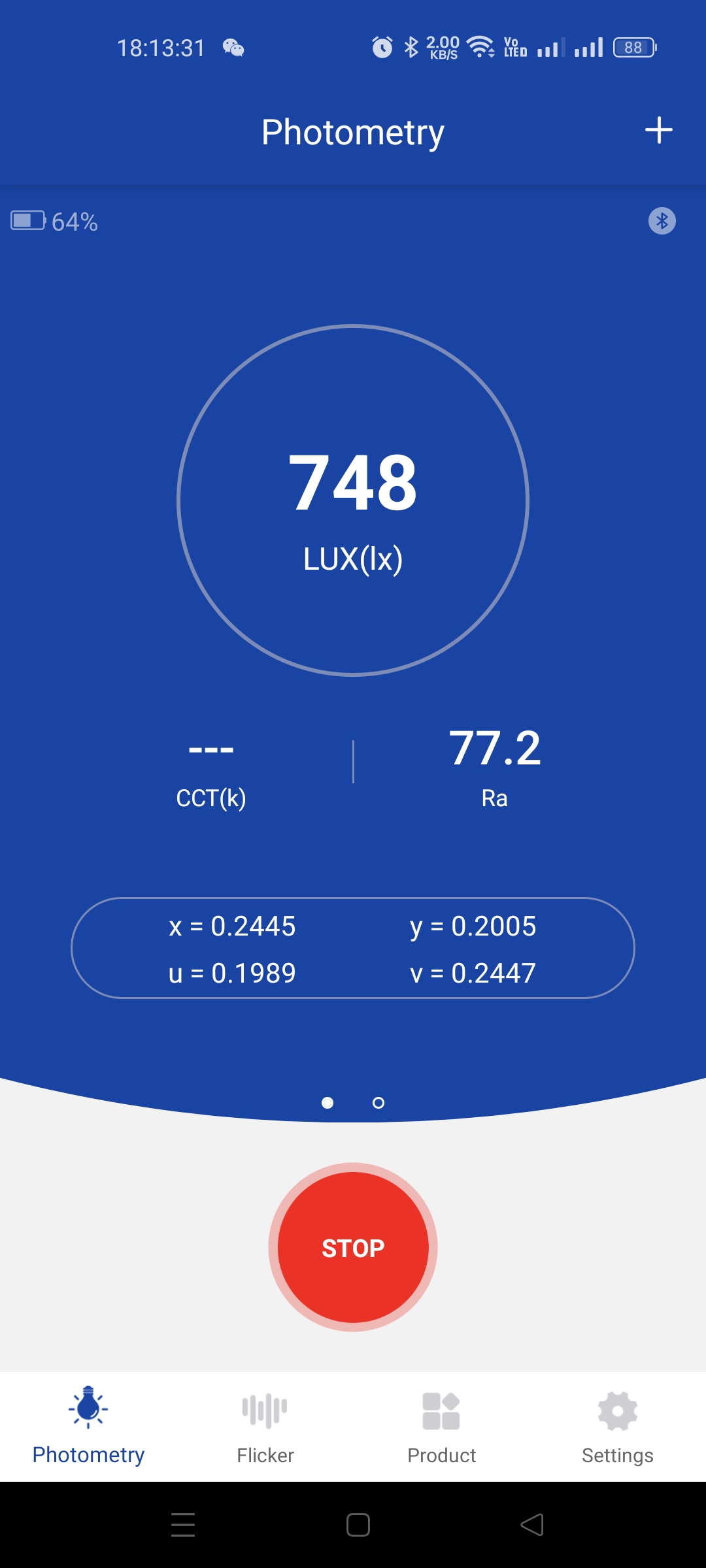Tap the system back button
This screenshot has height=1568, width=706.
[x=532, y=1525]
